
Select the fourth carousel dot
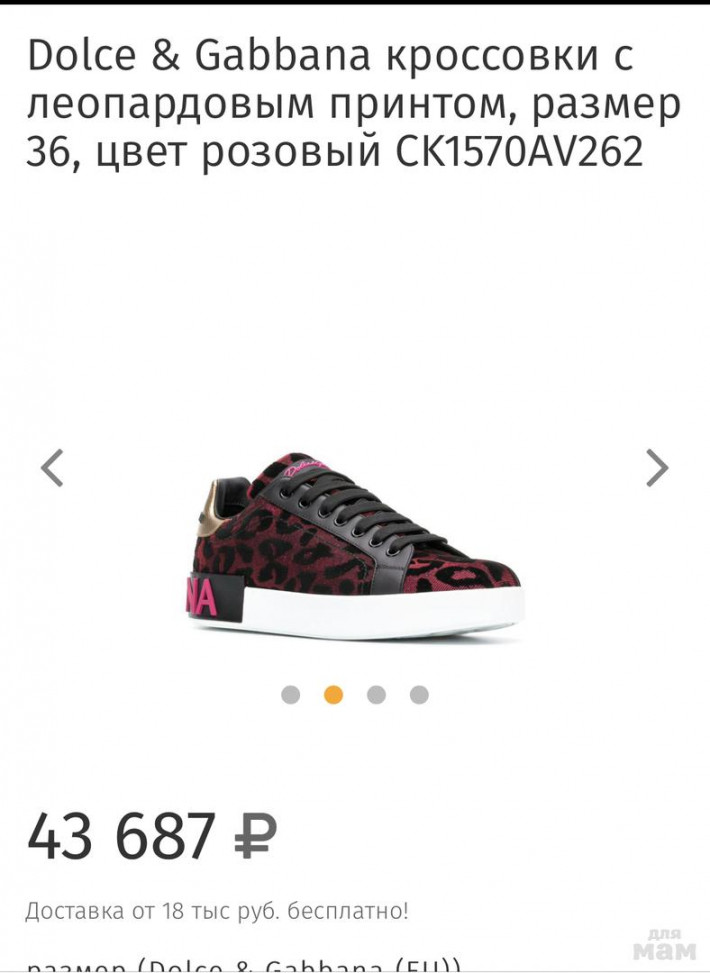(x=419, y=695)
